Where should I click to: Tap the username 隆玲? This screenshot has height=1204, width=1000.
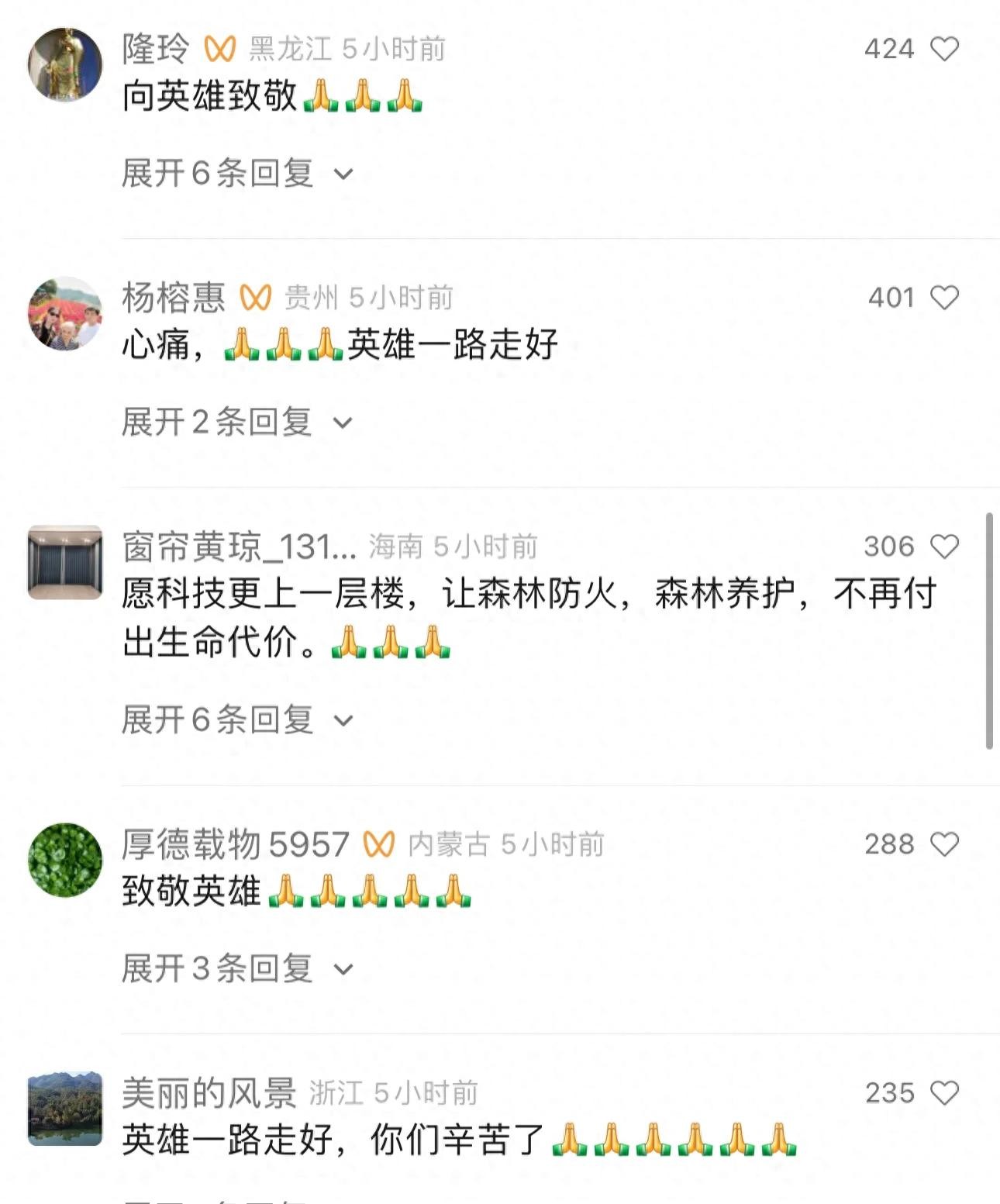coord(156,49)
